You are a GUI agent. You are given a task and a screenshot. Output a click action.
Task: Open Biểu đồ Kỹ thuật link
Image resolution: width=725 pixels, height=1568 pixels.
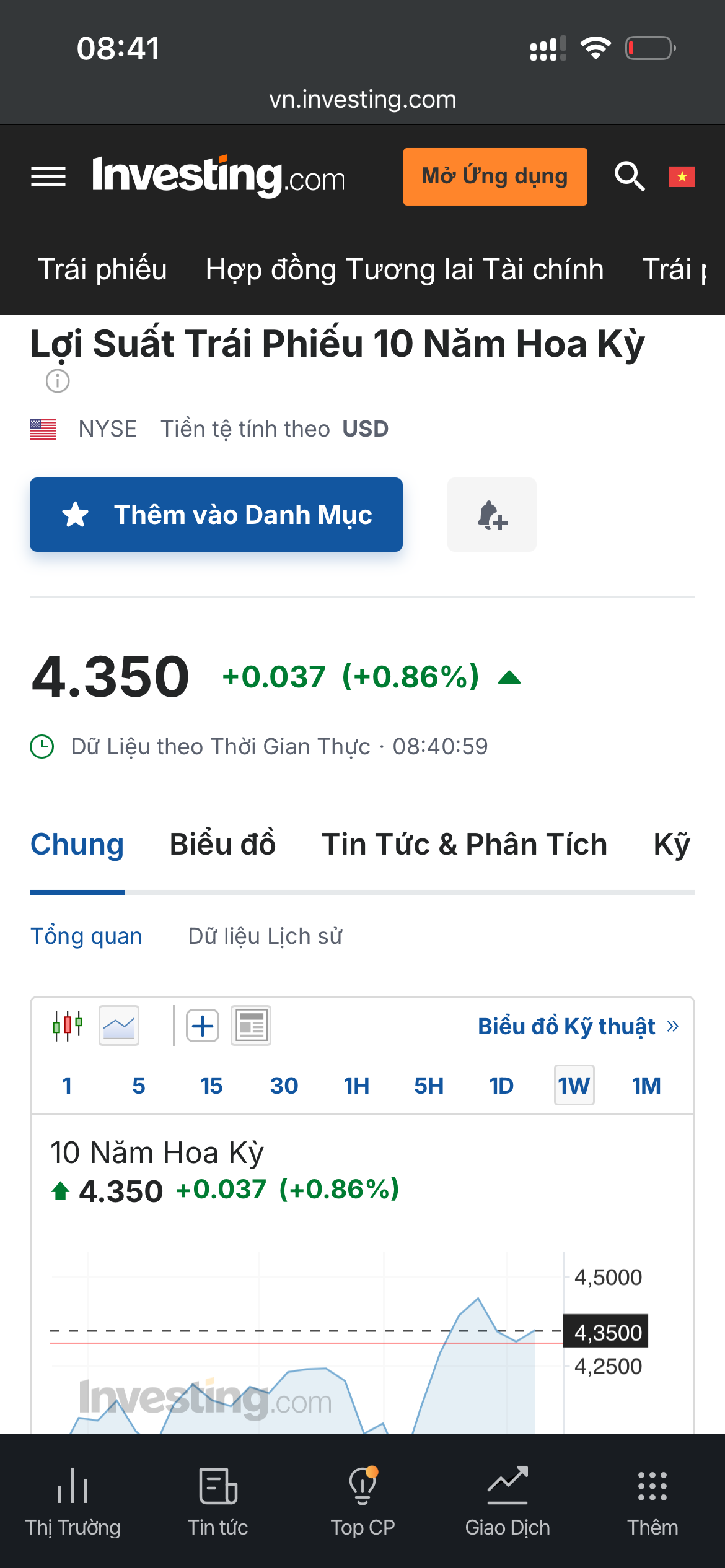(578, 1027)
